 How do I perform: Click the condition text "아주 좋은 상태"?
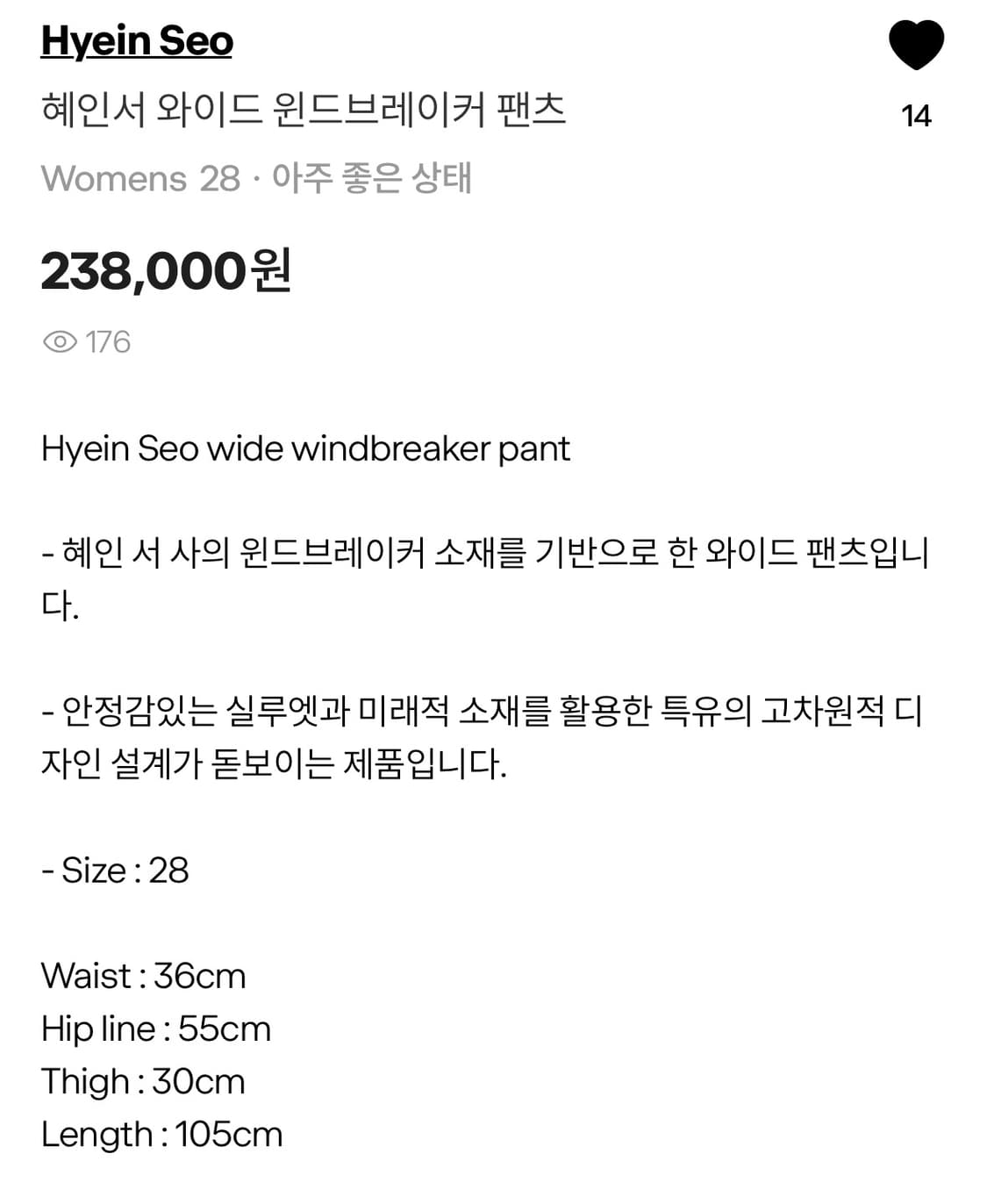point(372,178)
